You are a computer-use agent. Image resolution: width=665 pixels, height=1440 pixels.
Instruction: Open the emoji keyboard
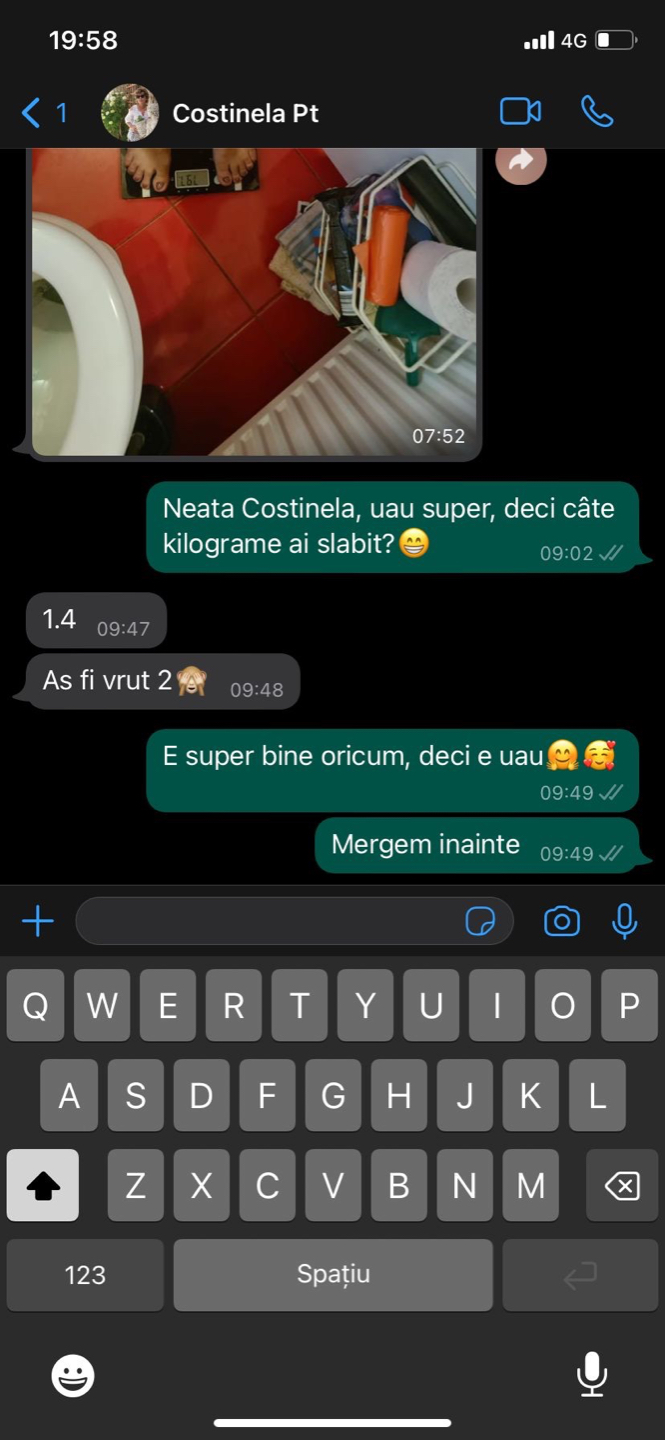click(x=73, y=1376)
